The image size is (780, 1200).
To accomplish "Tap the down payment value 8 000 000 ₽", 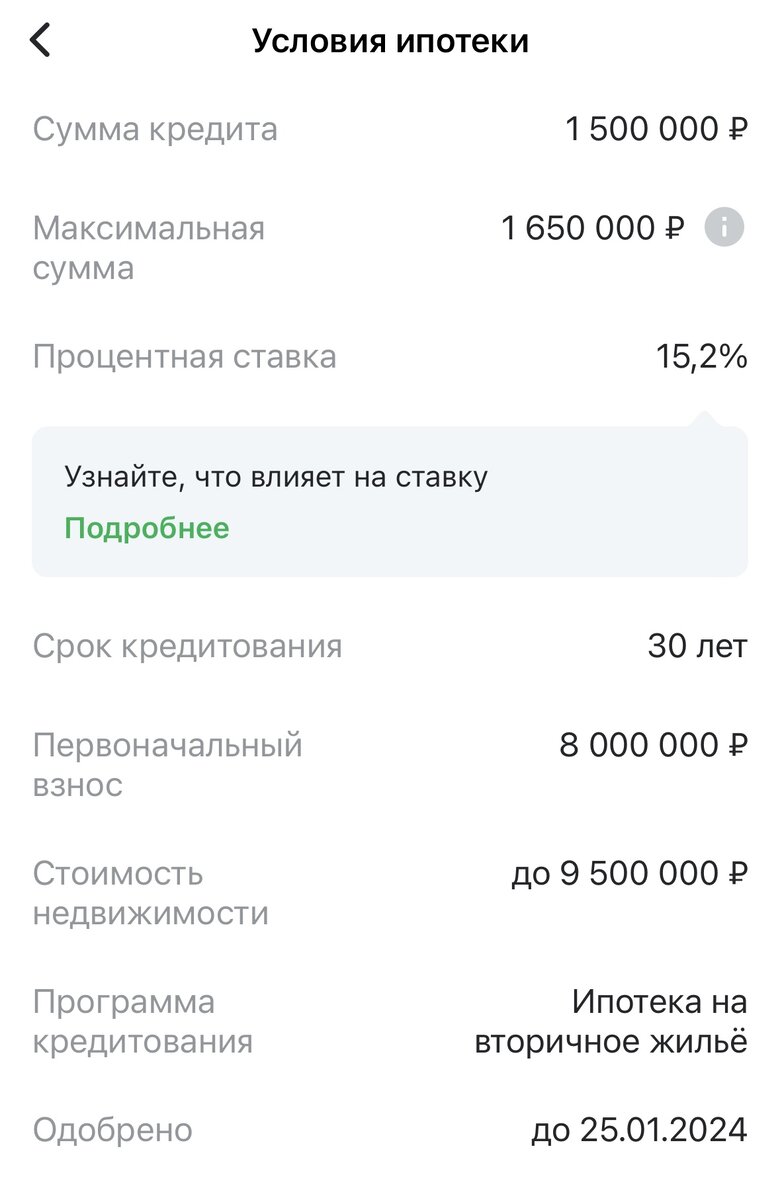I will [650, 745].
